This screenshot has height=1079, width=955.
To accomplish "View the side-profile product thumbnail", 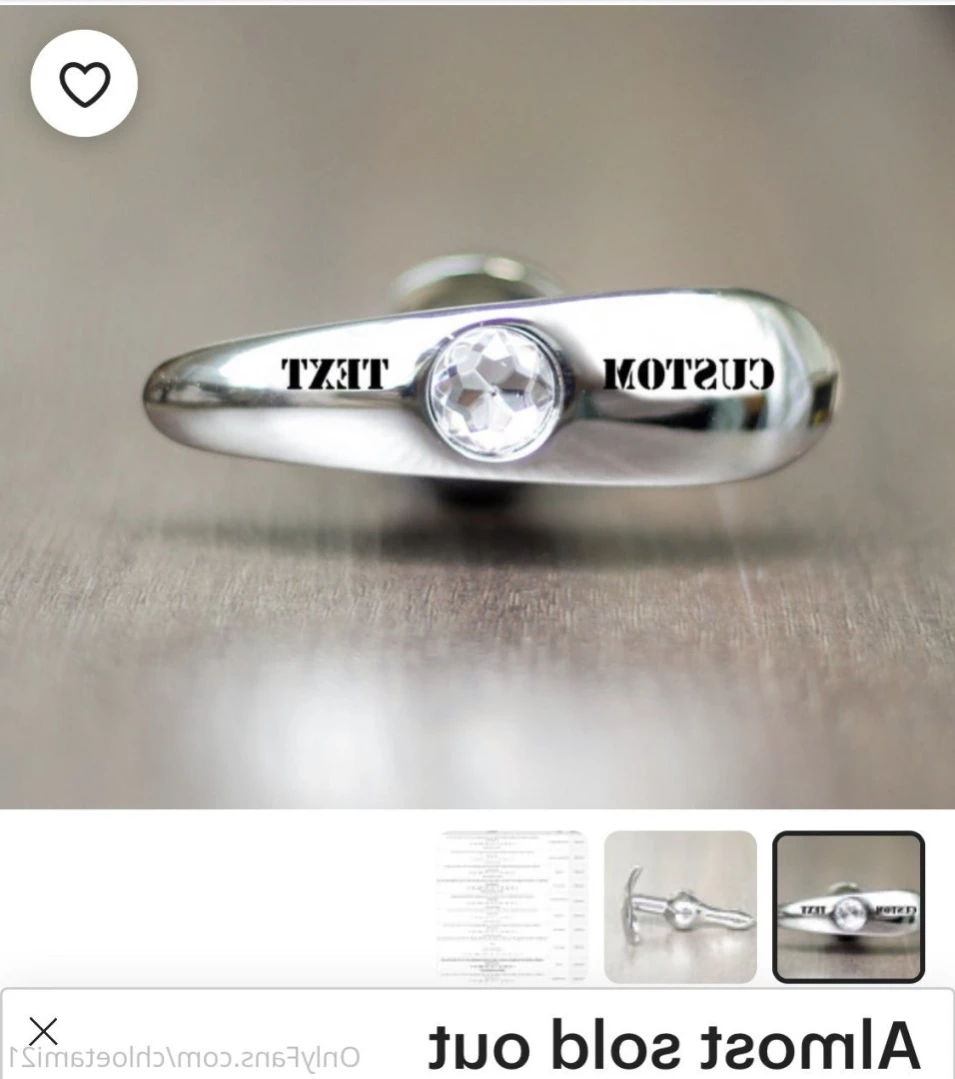I will click(x=680, y=907).
